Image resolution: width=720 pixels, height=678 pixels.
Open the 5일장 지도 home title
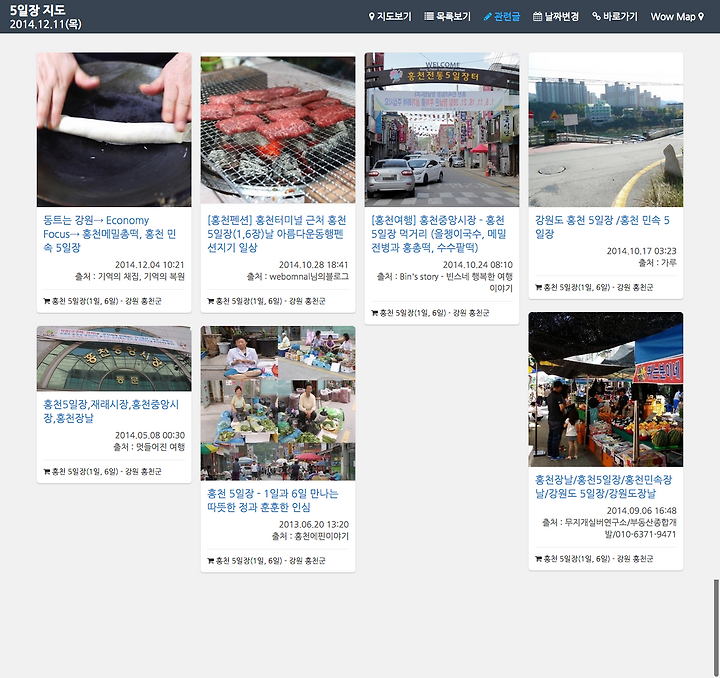click(x=38, y=10)
